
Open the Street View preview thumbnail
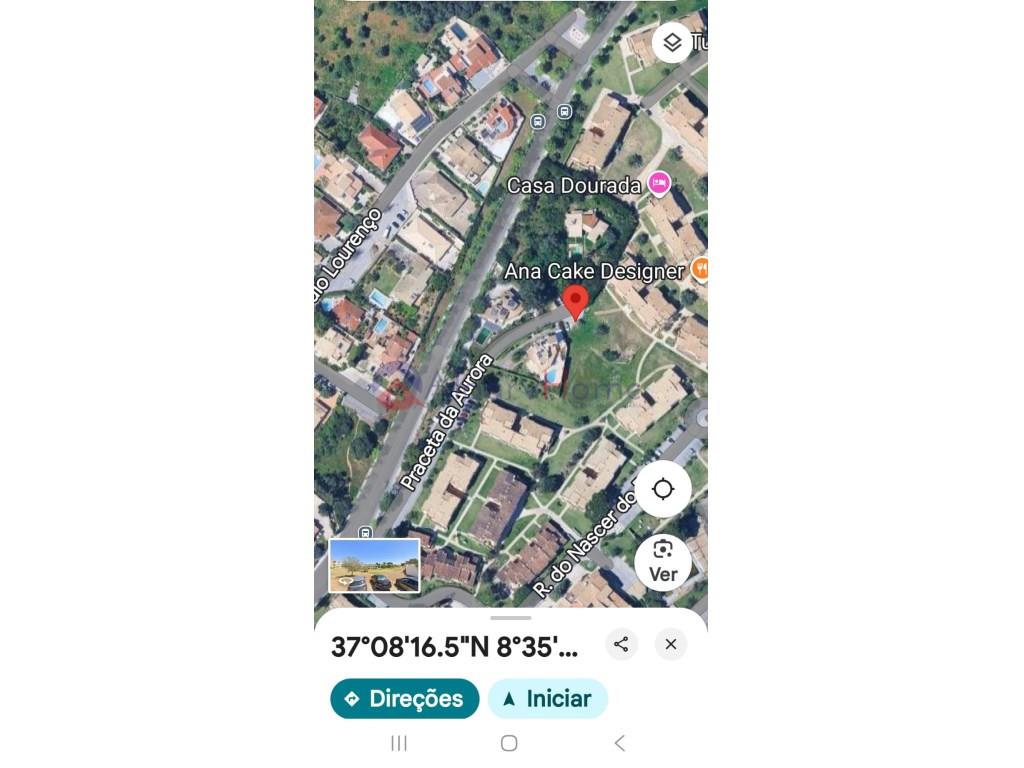pyautogui.click(x=375, y=565)
